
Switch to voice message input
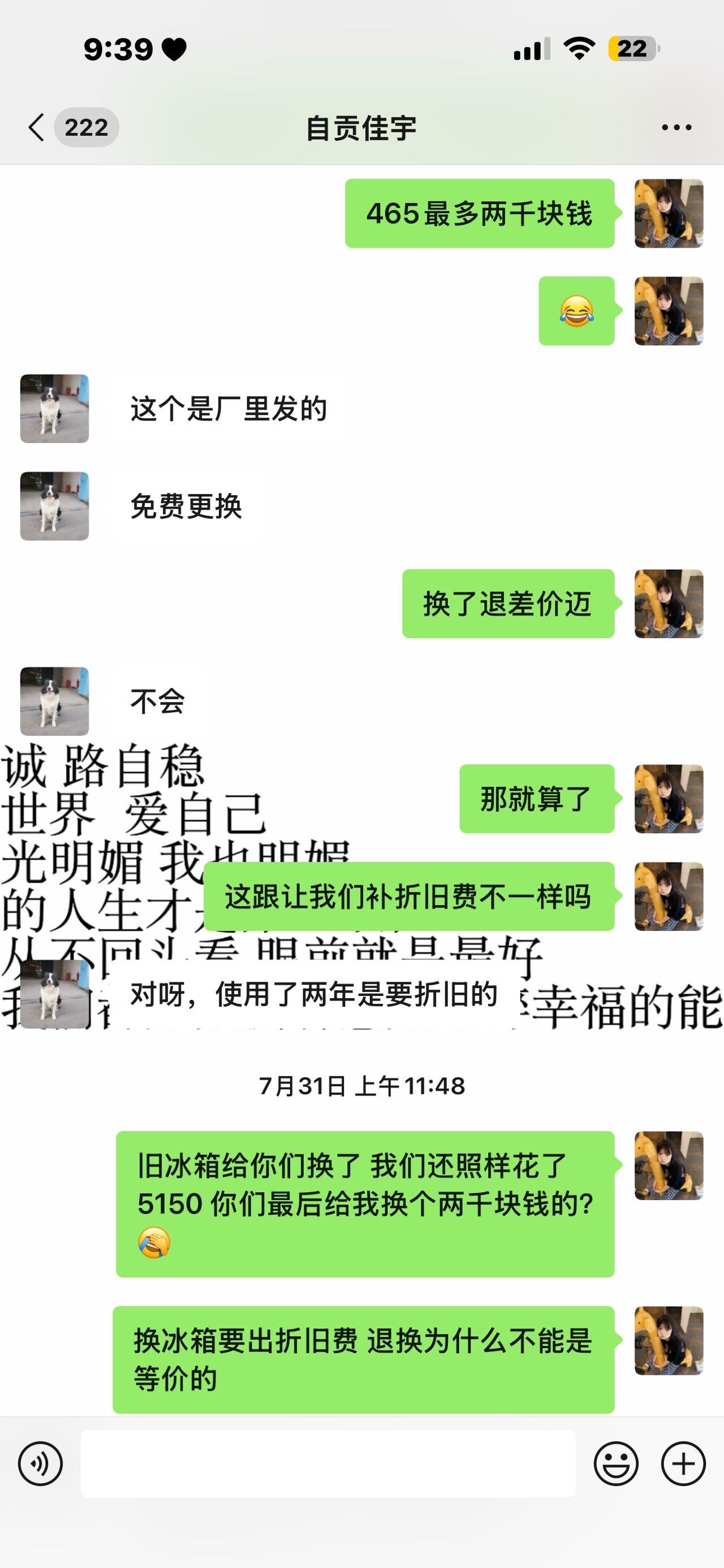[x=40, y=1464]
